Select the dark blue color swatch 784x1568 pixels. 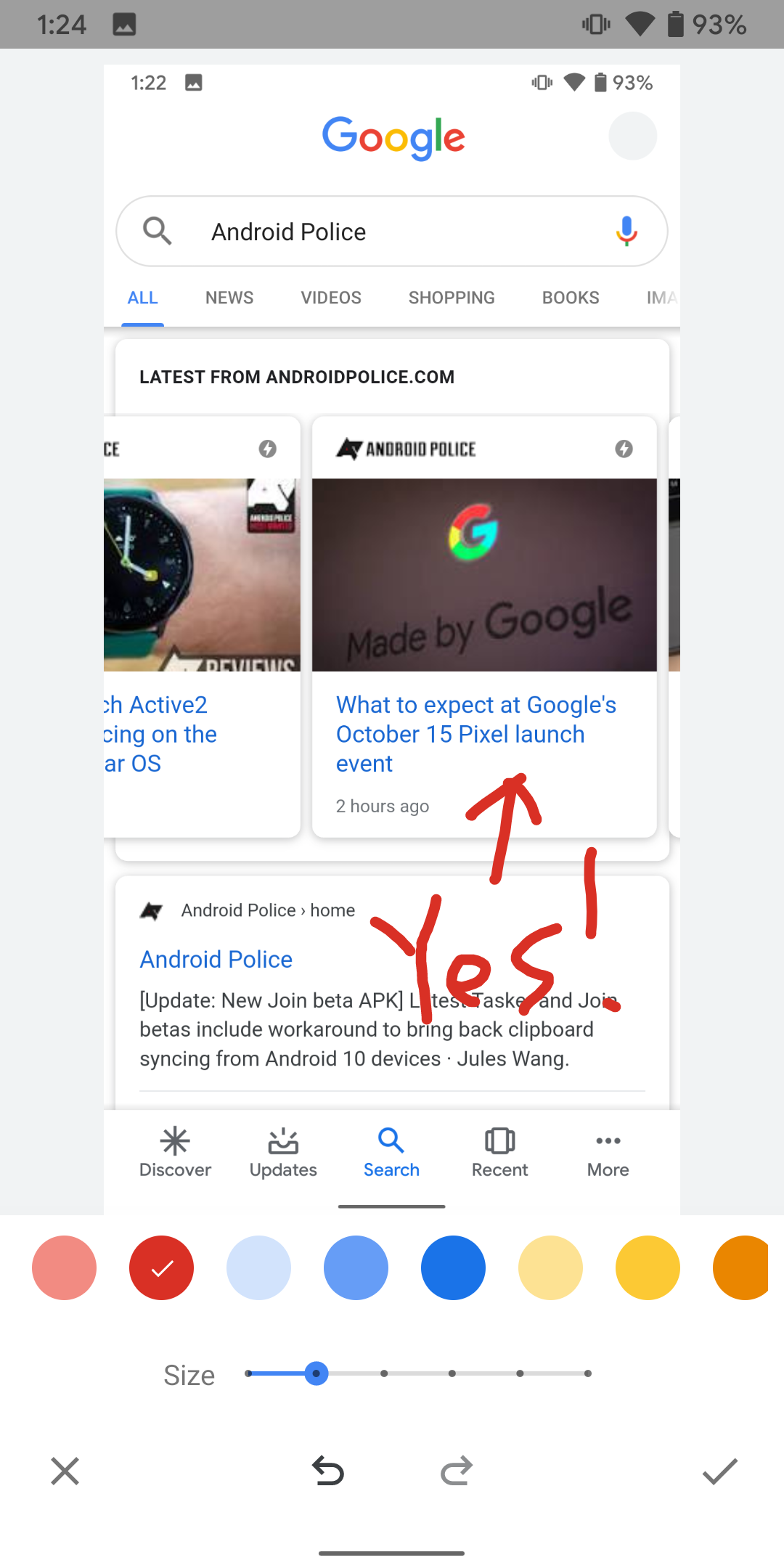point(453,1267)
